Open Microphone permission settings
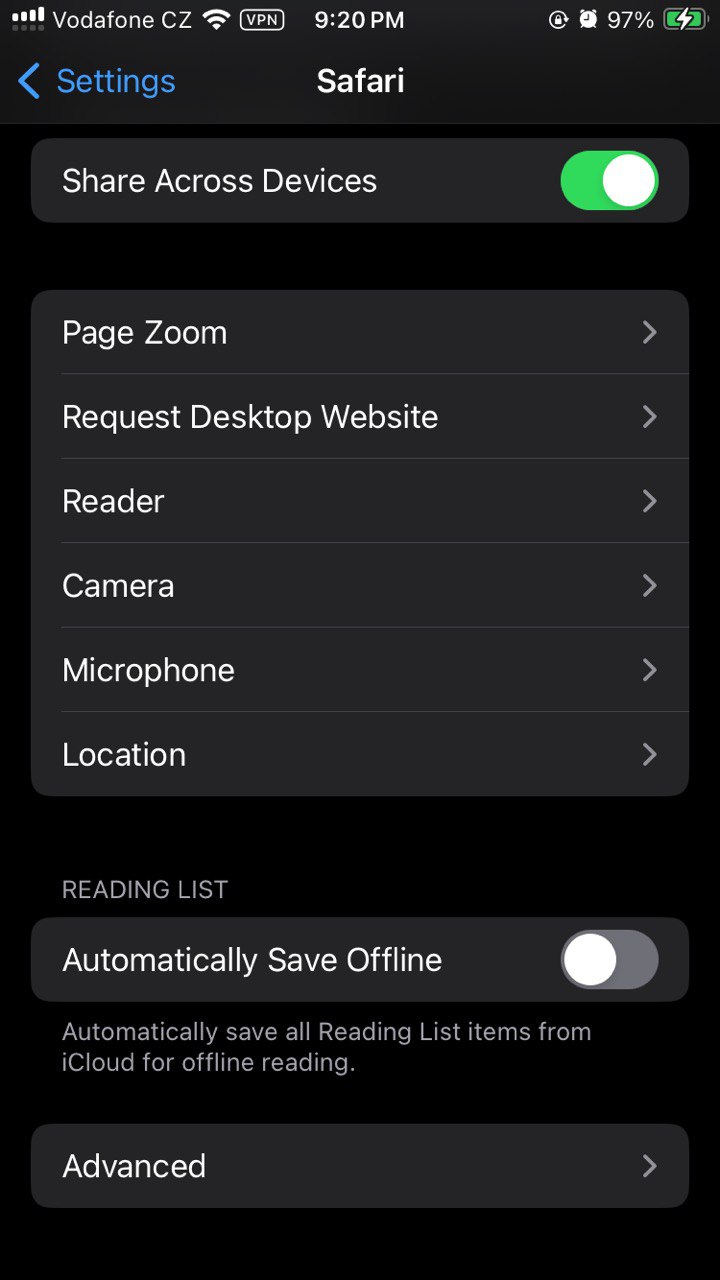Image resolution: width=720 pixels, height=1280 pixels. point(360,670)
